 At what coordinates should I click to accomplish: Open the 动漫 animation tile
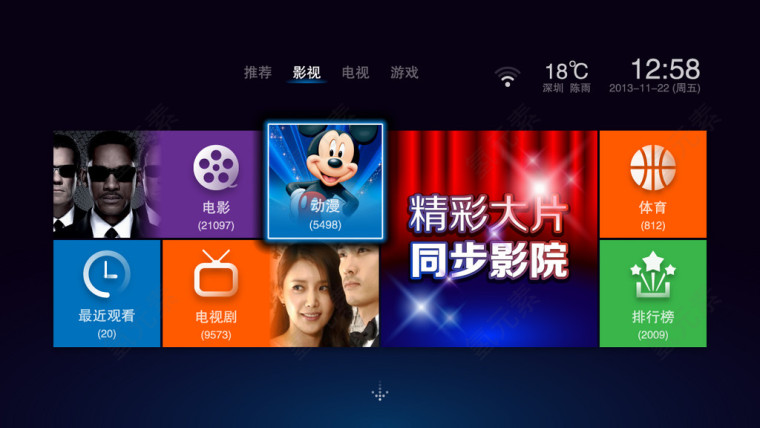(324, 182)
